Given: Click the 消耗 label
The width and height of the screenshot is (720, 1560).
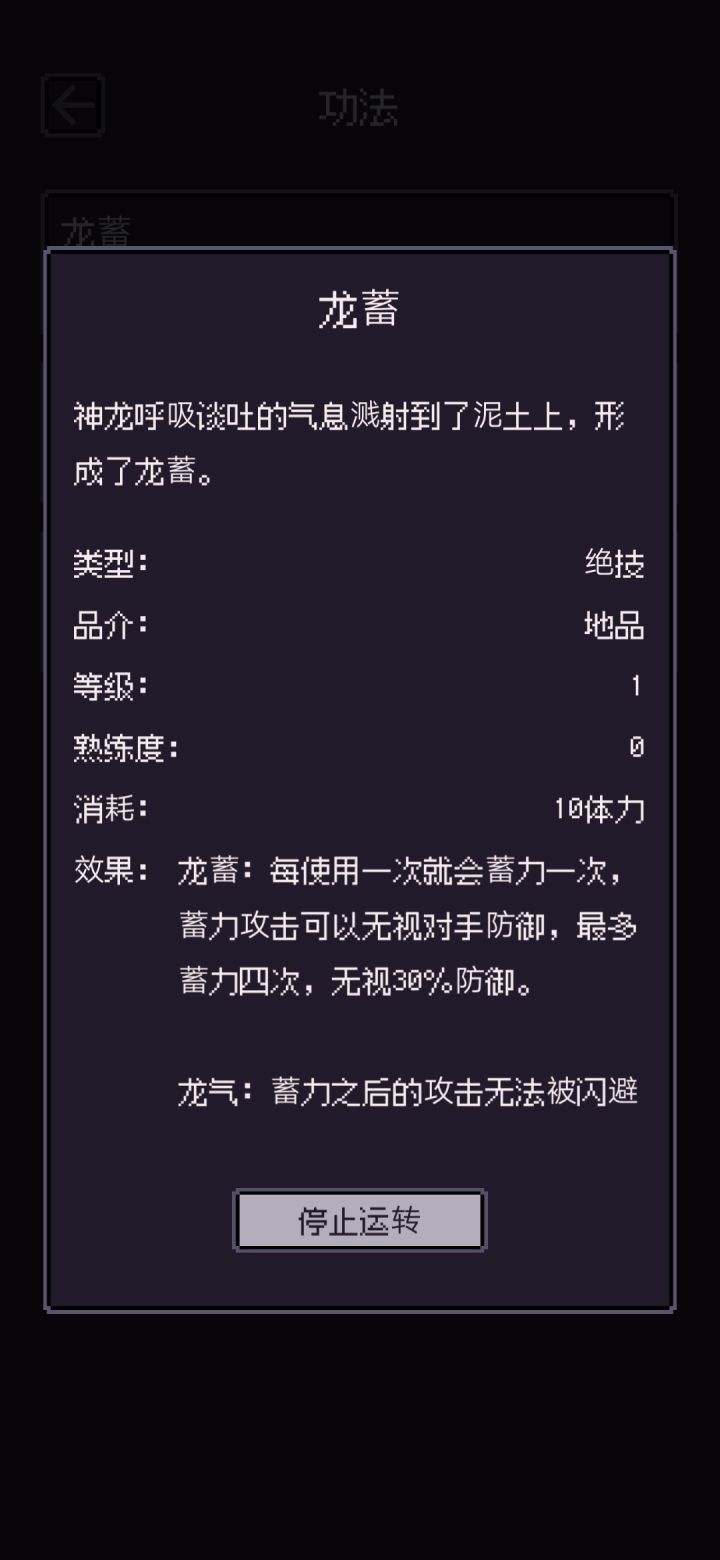Looking at the screenshot, I should [110, 809].
